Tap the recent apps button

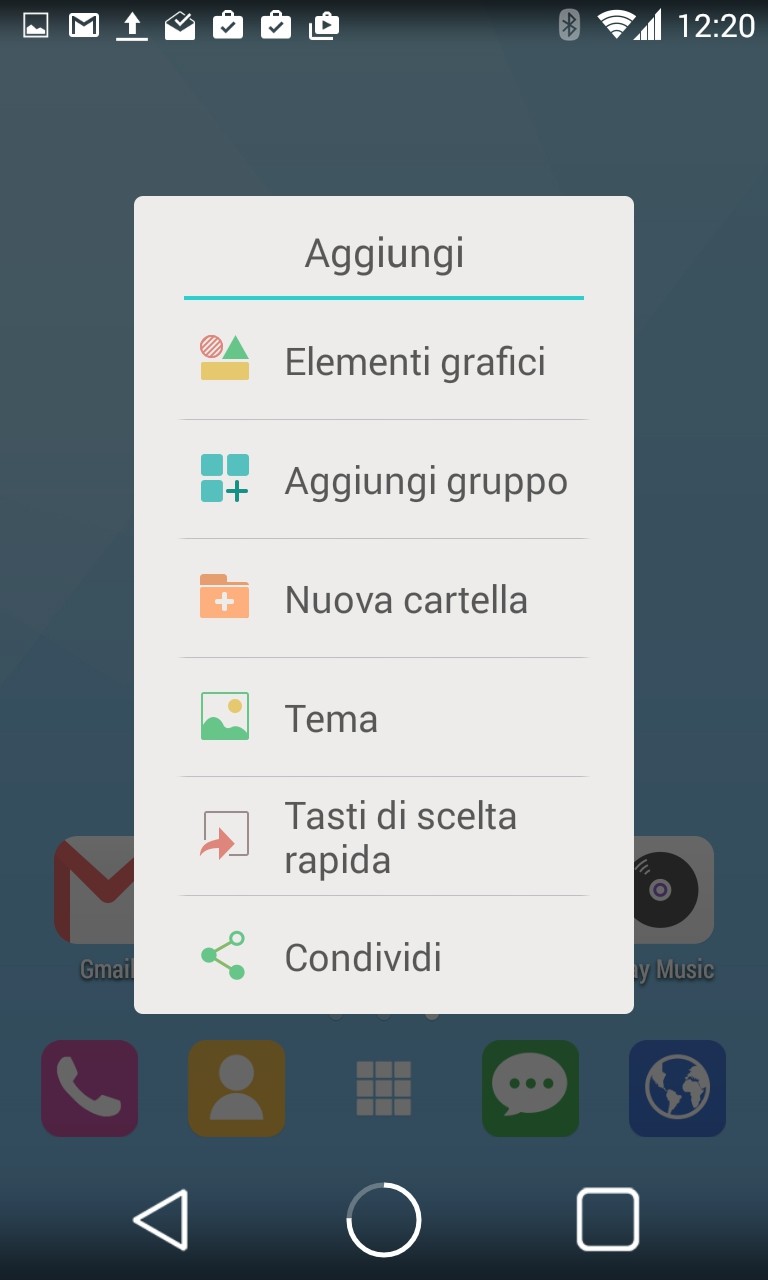click(608, 1219)
